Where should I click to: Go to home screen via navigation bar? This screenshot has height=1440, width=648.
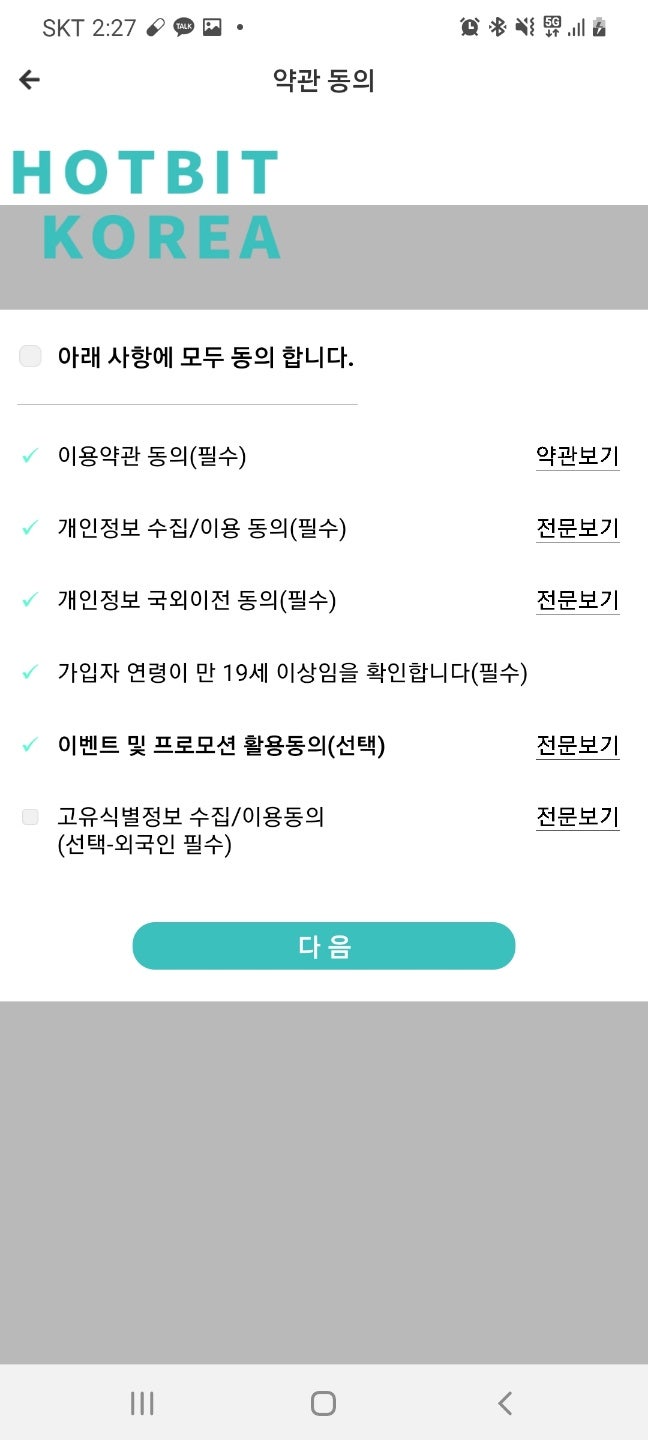click(x=323, y=1403)
